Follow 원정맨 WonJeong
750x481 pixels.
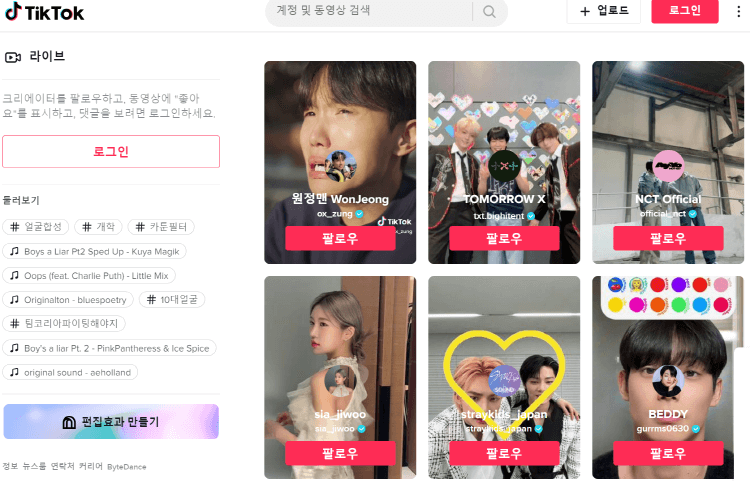(340, 238)
